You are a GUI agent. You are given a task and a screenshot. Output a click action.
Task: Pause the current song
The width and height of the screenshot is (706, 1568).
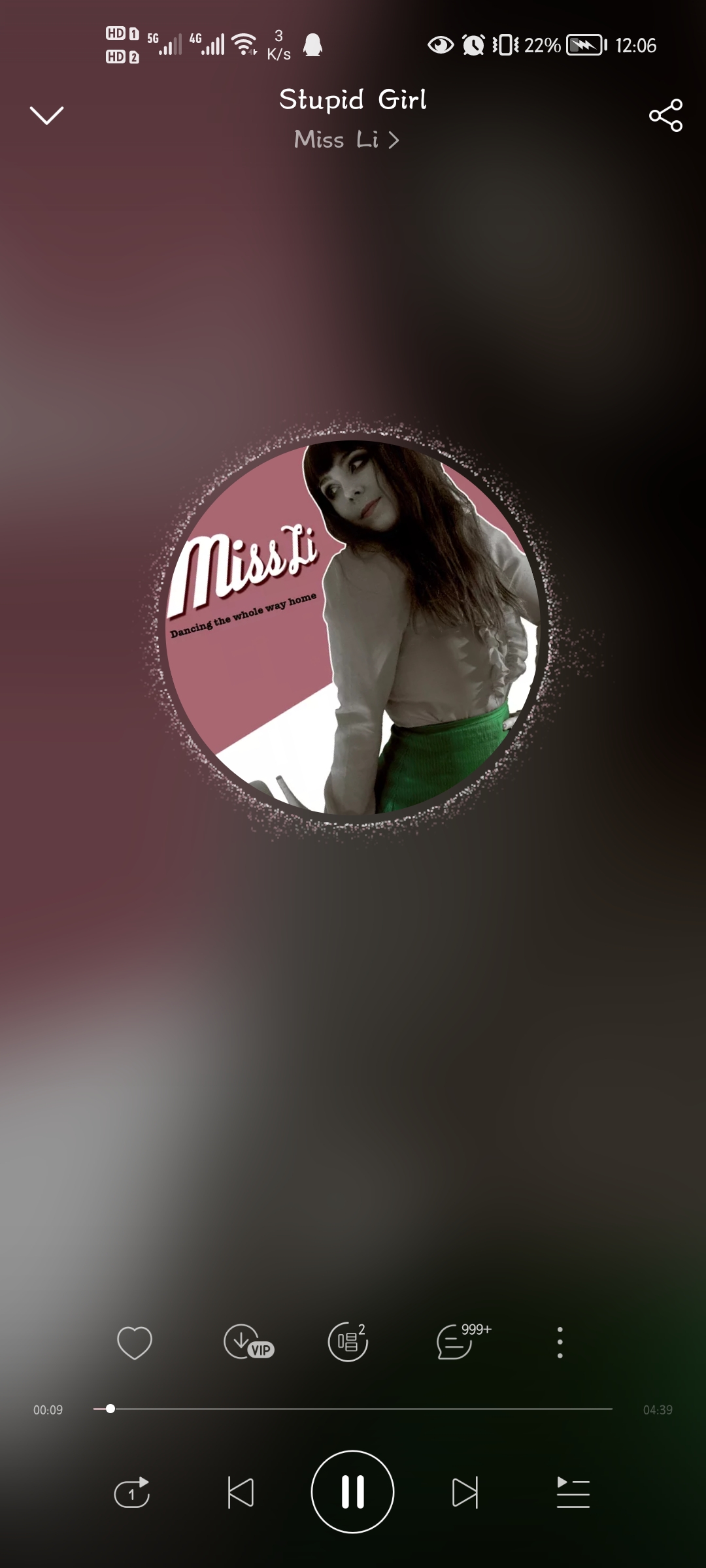tap(352, 1492)
